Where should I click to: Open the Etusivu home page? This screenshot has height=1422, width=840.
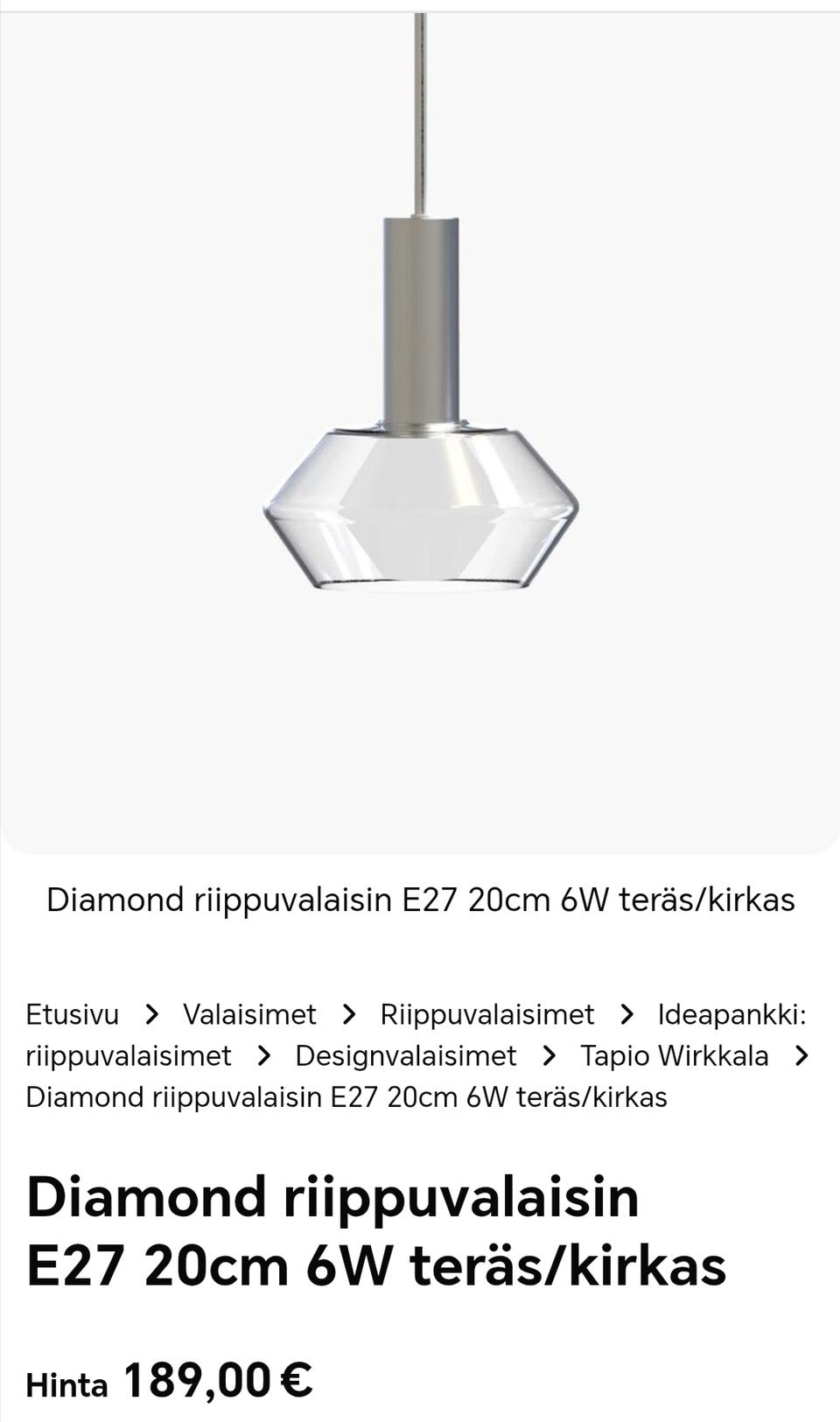point(73,1014)
